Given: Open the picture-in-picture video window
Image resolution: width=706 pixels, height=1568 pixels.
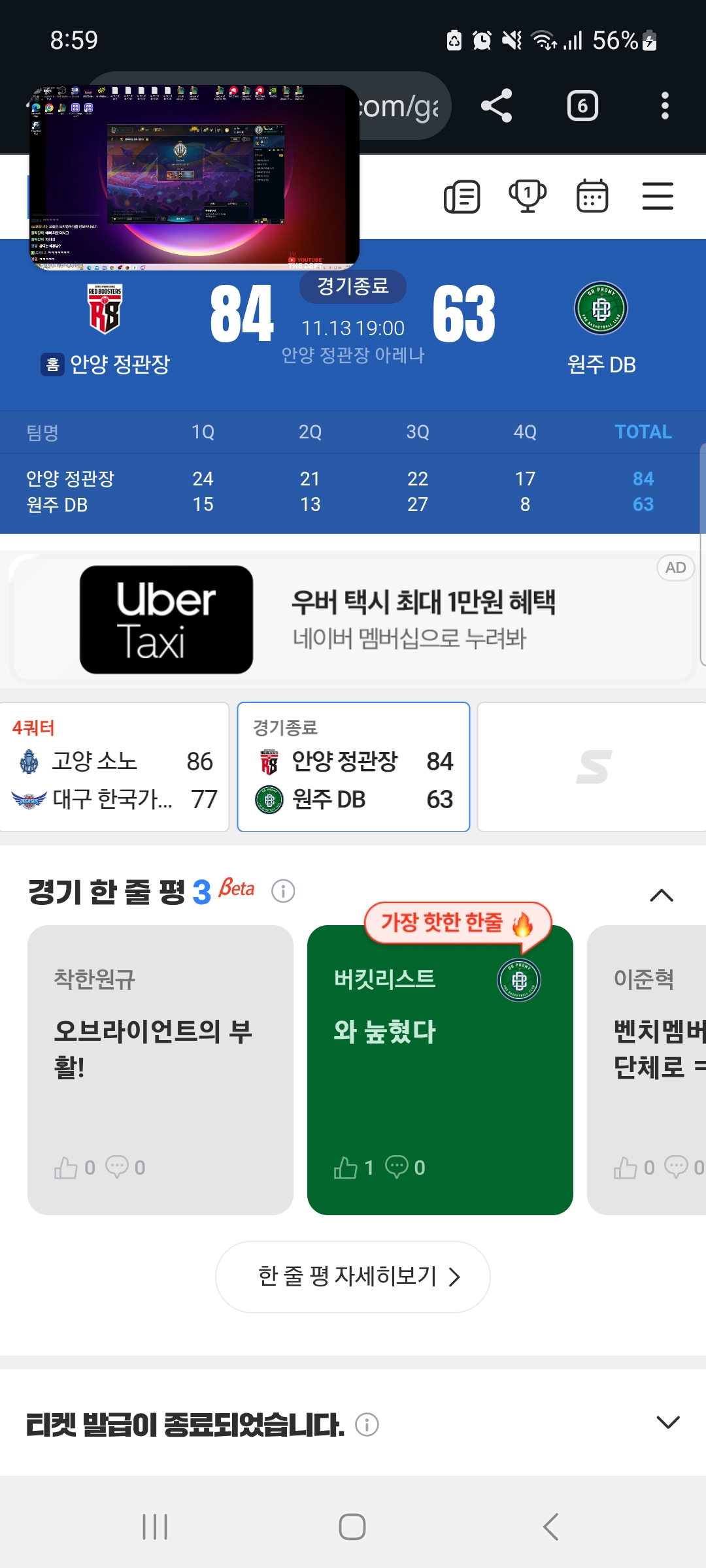Looking at the screenshot, I should [x=194, y=176].
